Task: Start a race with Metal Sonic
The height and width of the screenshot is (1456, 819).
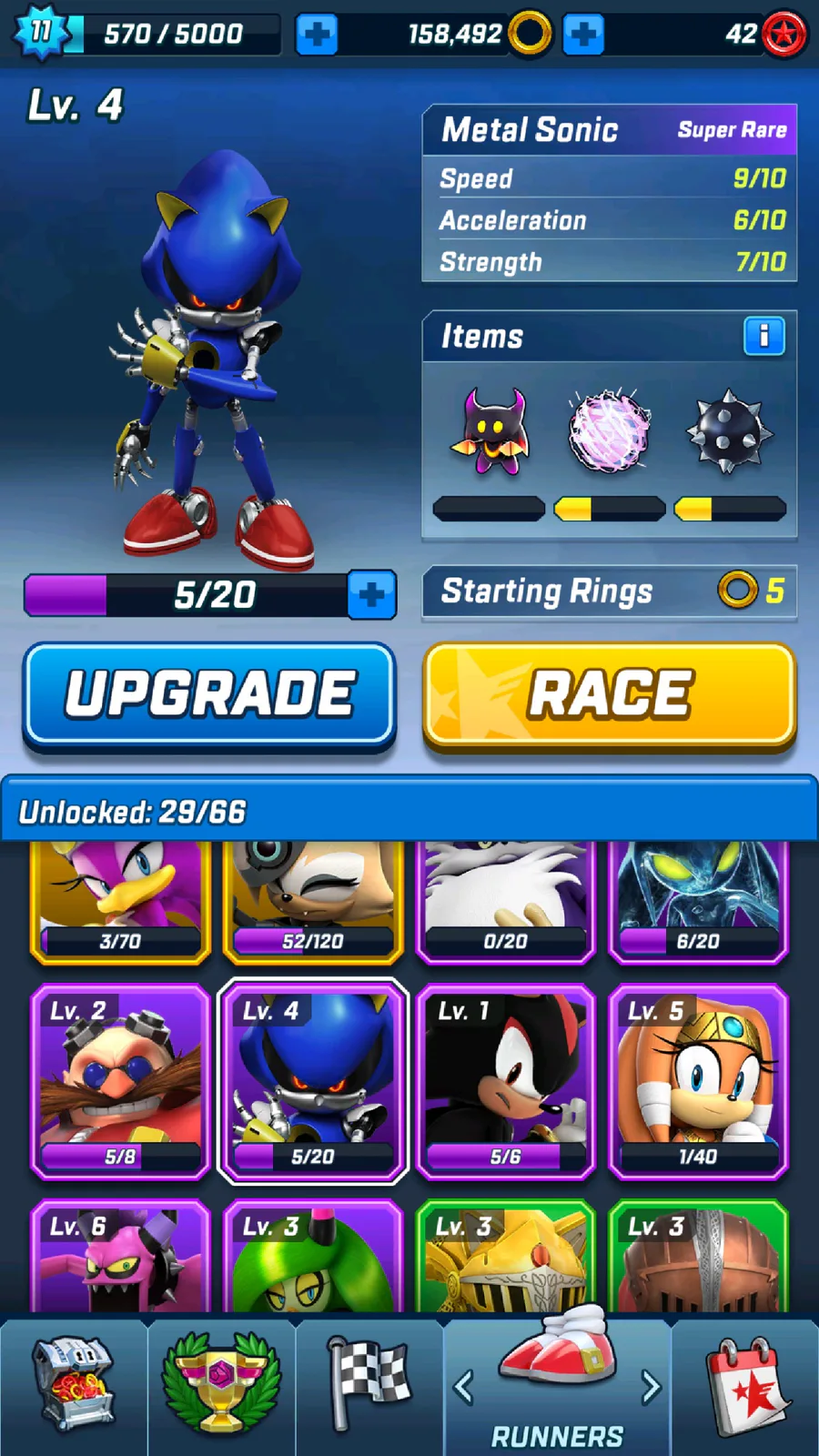Action: [x=610, y=695]
